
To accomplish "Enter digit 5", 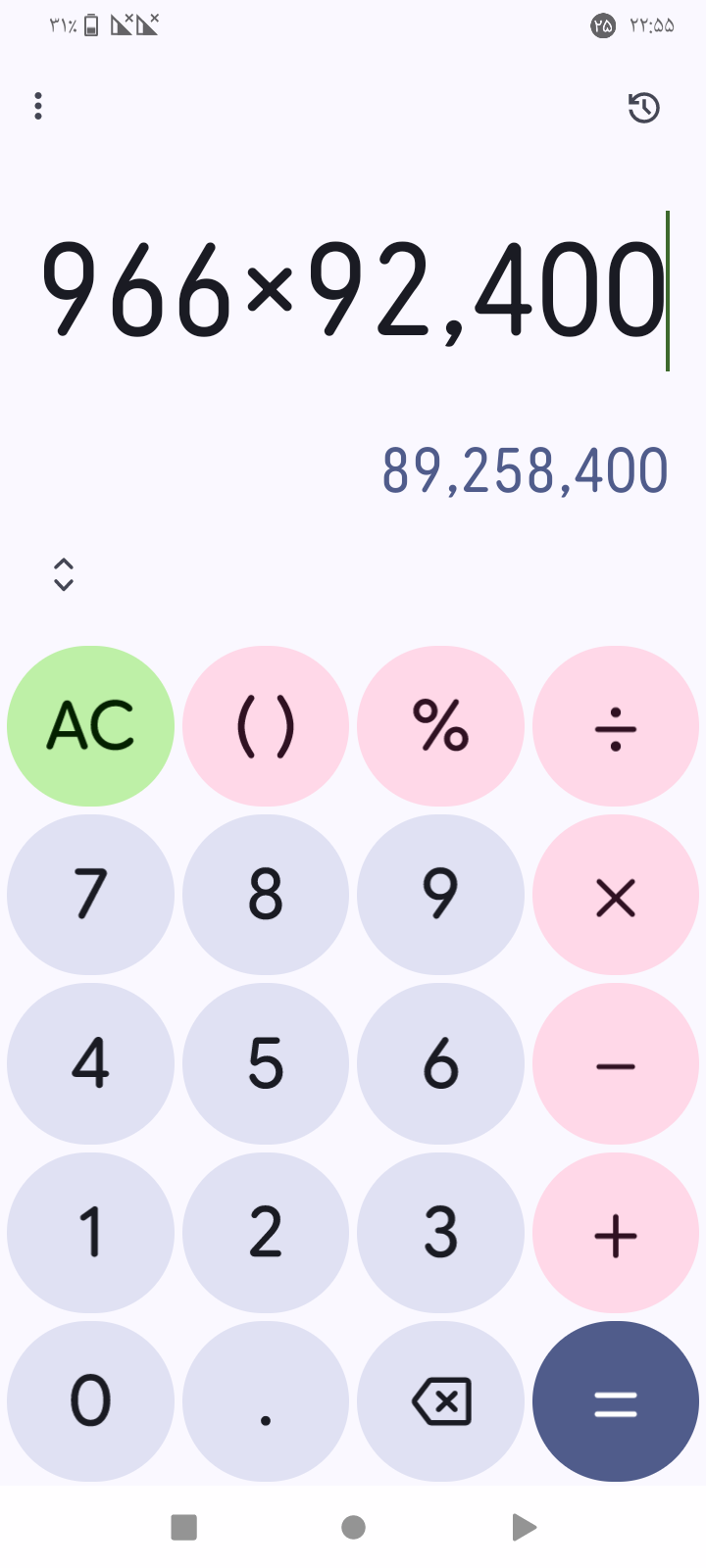I will click(266, 1064).
